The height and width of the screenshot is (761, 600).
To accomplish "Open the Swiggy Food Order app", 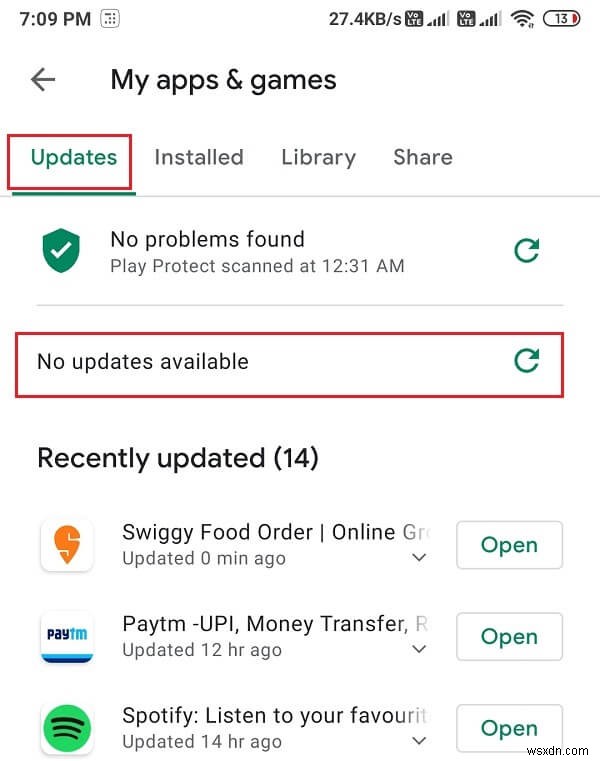I will click(x=508, y=545).
